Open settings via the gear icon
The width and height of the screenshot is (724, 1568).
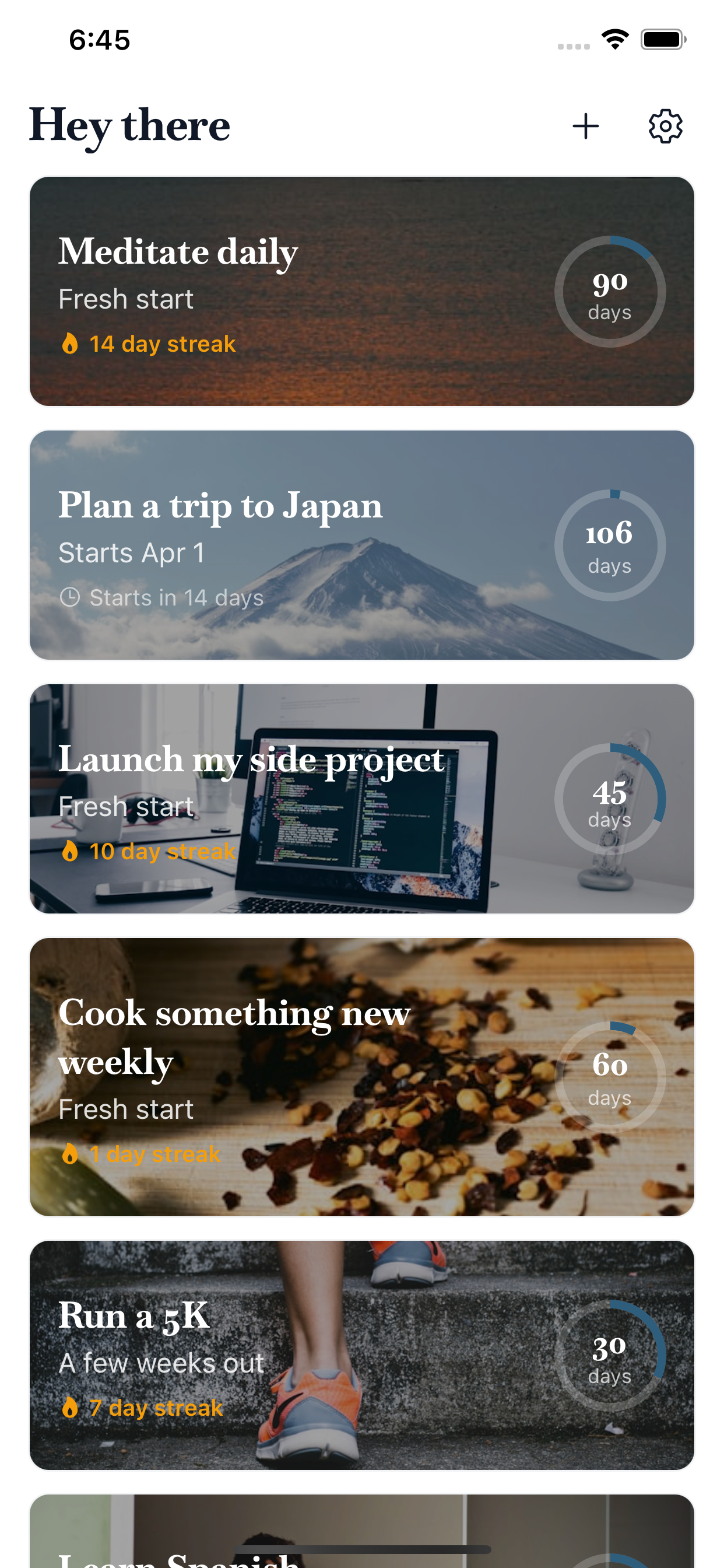665,126
